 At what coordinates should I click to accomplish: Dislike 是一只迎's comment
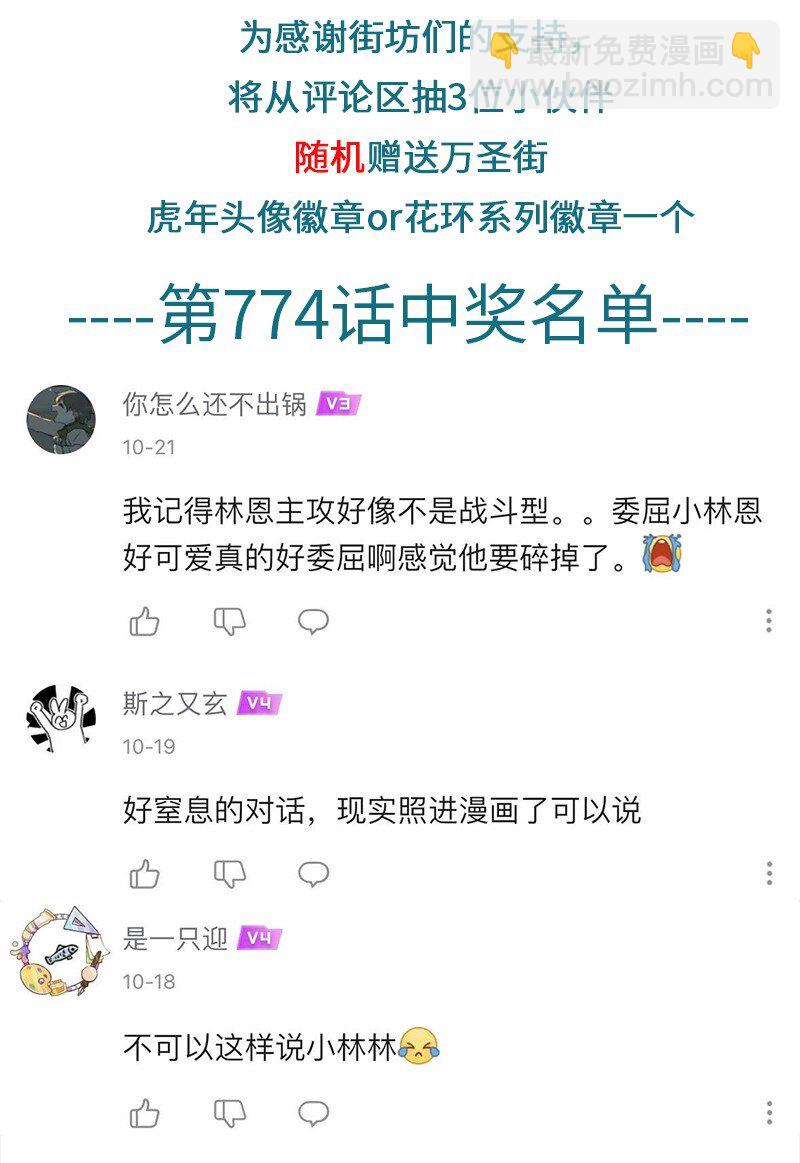click(x=228, y=1110)
